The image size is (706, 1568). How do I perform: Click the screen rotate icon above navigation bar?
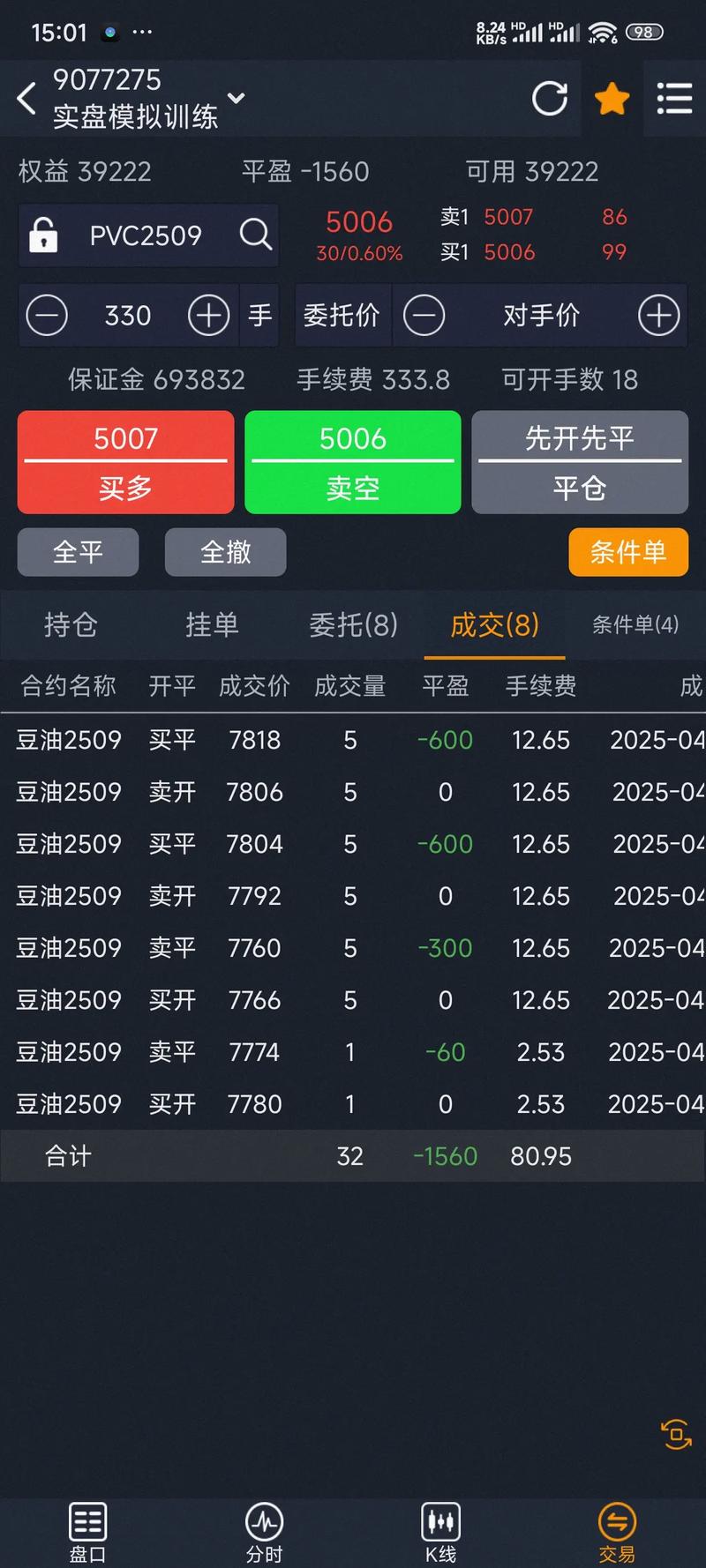click(674, 1435)
